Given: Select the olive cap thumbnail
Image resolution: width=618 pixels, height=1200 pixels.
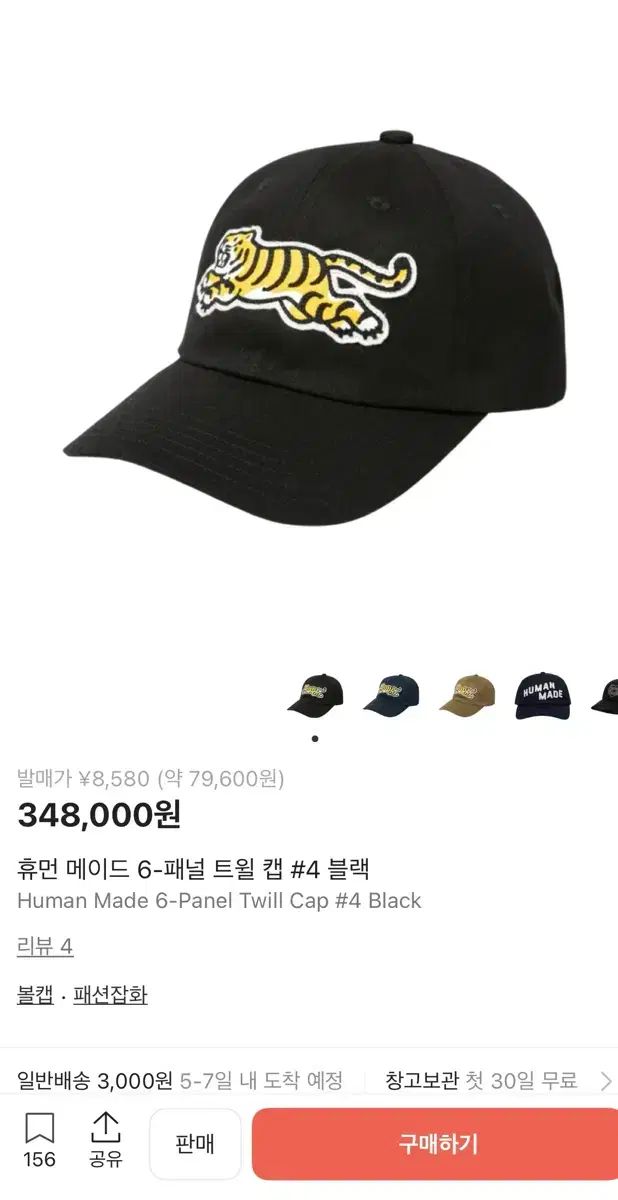Looking at the screenshot, I should click(467, 694).
